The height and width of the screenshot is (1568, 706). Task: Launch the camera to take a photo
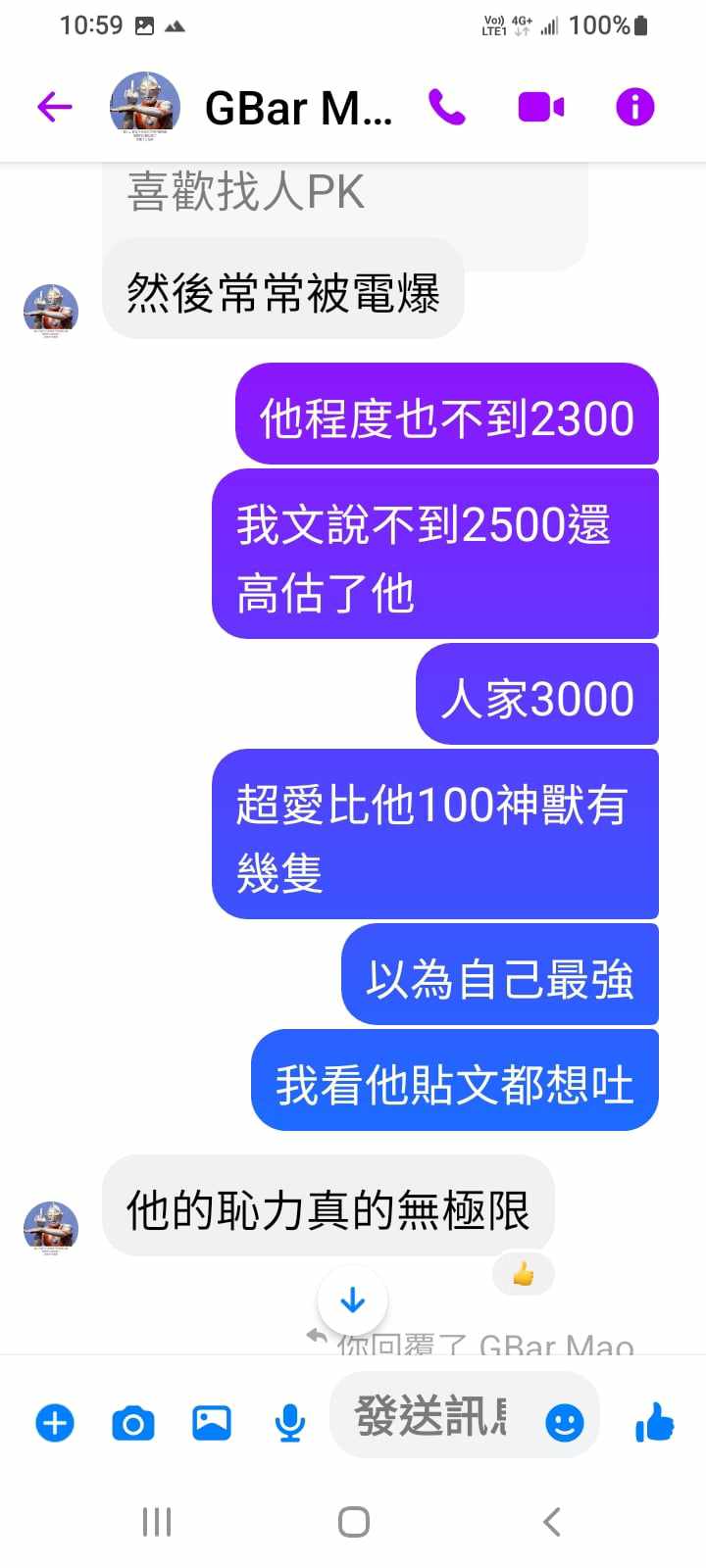(133, 1422)
